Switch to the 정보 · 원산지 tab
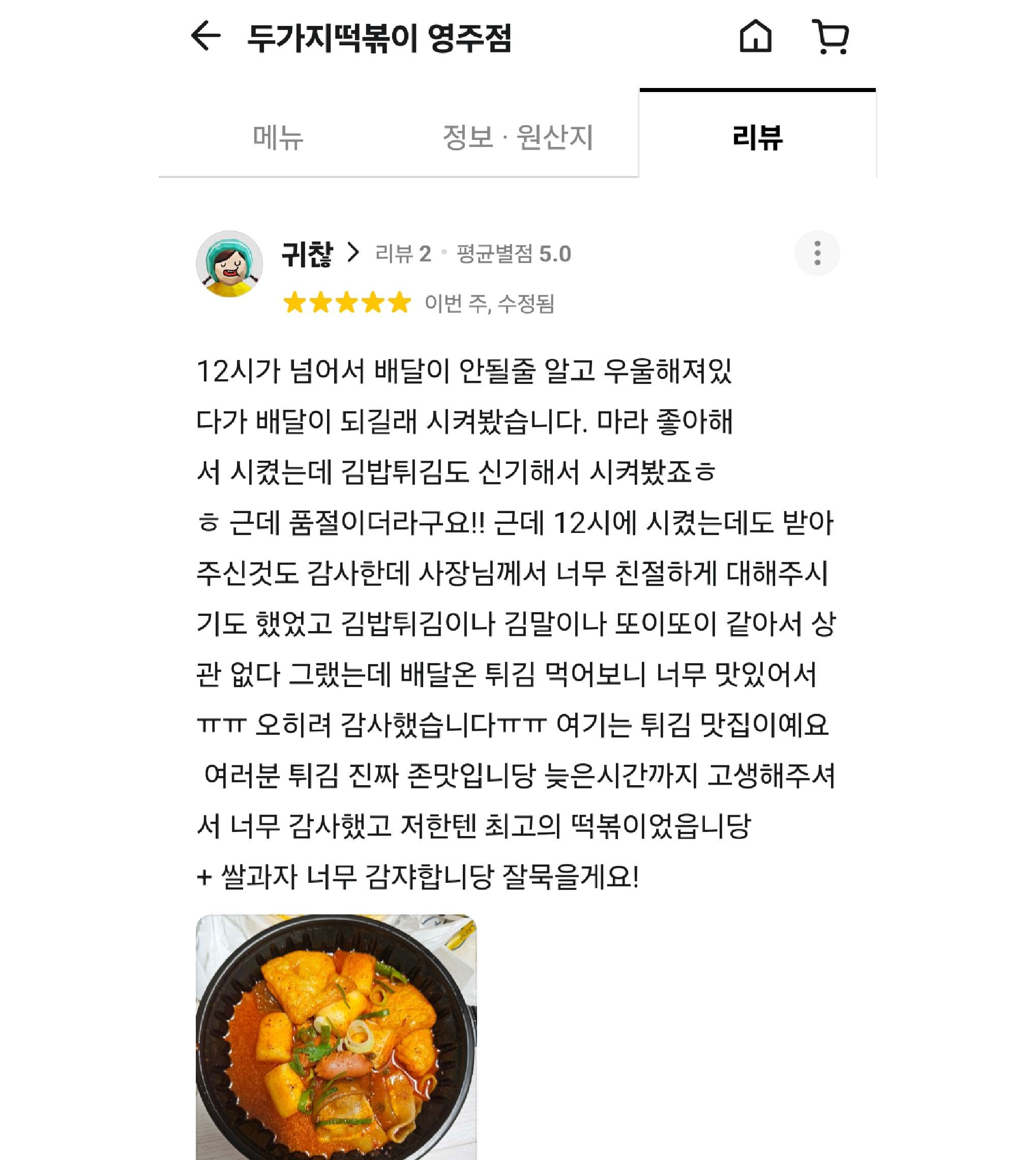This screenshot has width=1036, height=1160. pos(517,137)
